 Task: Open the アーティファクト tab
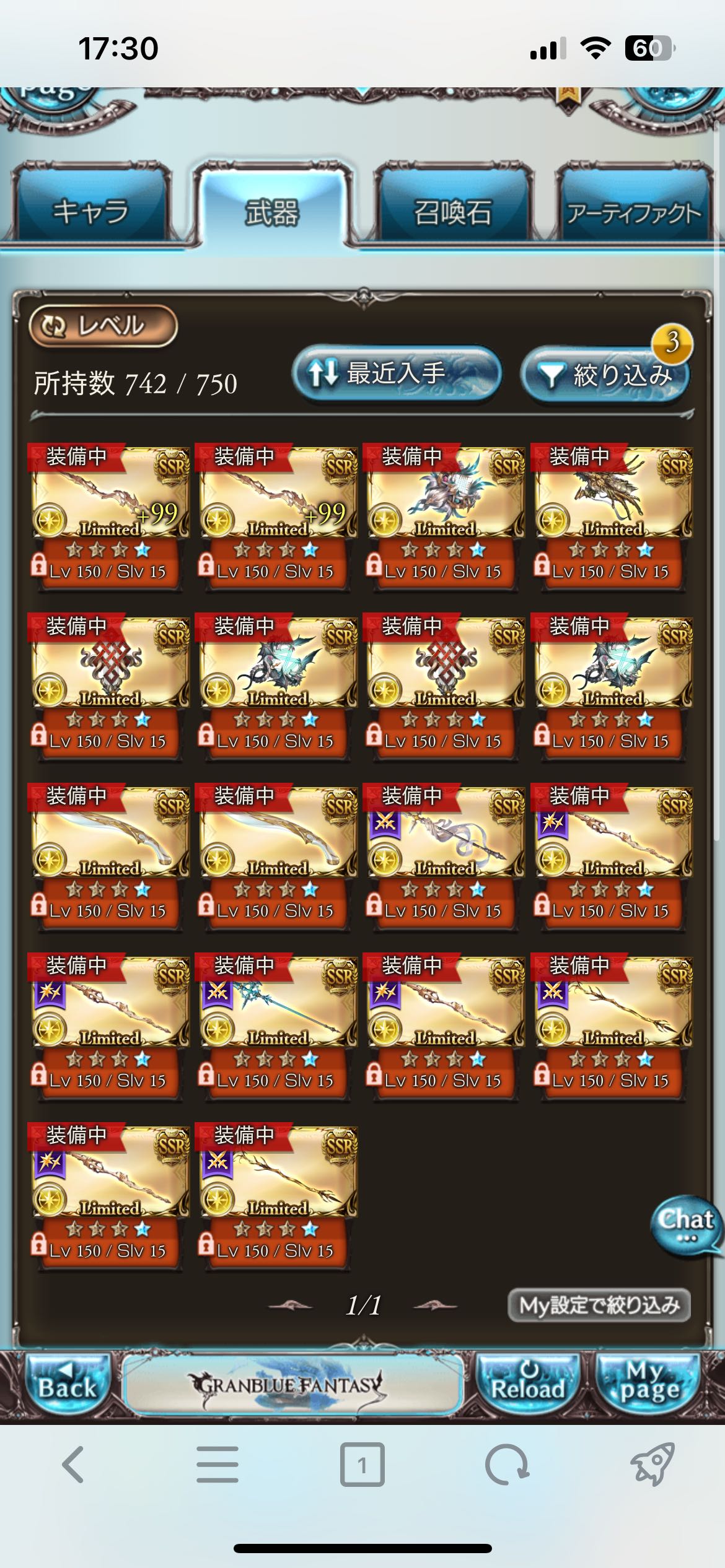pyautogui.click(x=633, y=212)
